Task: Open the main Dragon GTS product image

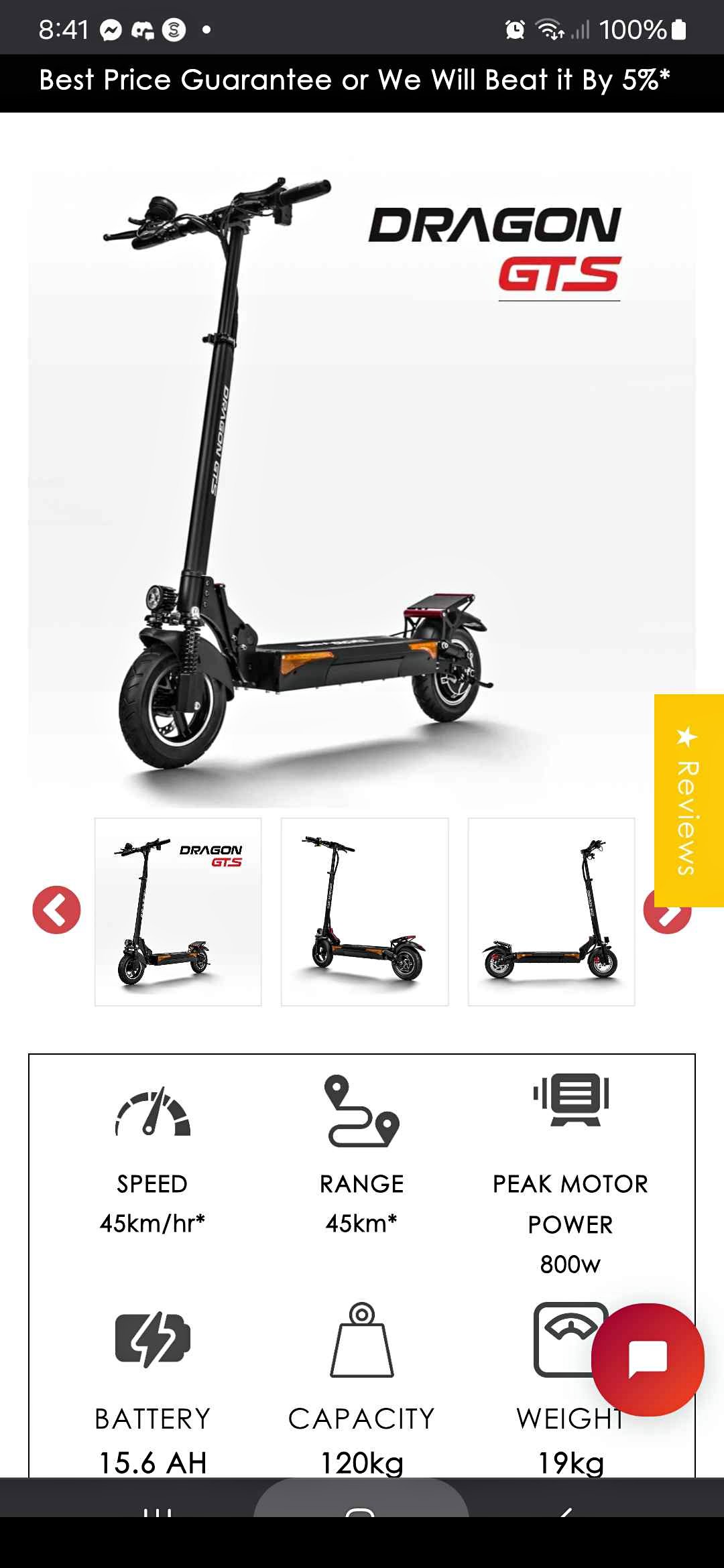Action: 362,488
